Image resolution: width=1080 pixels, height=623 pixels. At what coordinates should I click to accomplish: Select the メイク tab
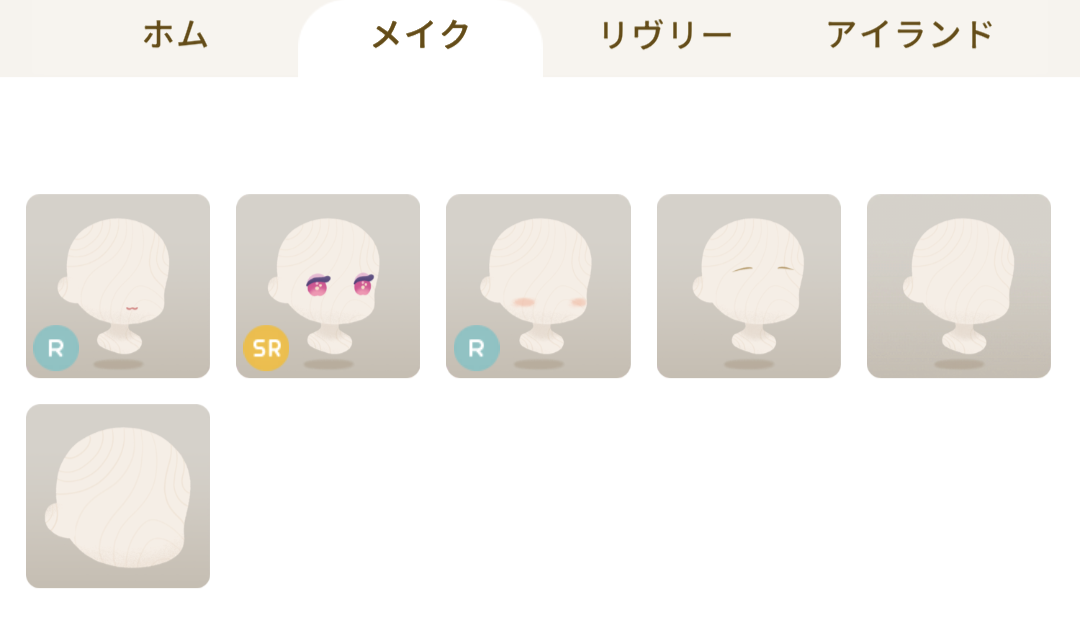(x=420, y=36)
